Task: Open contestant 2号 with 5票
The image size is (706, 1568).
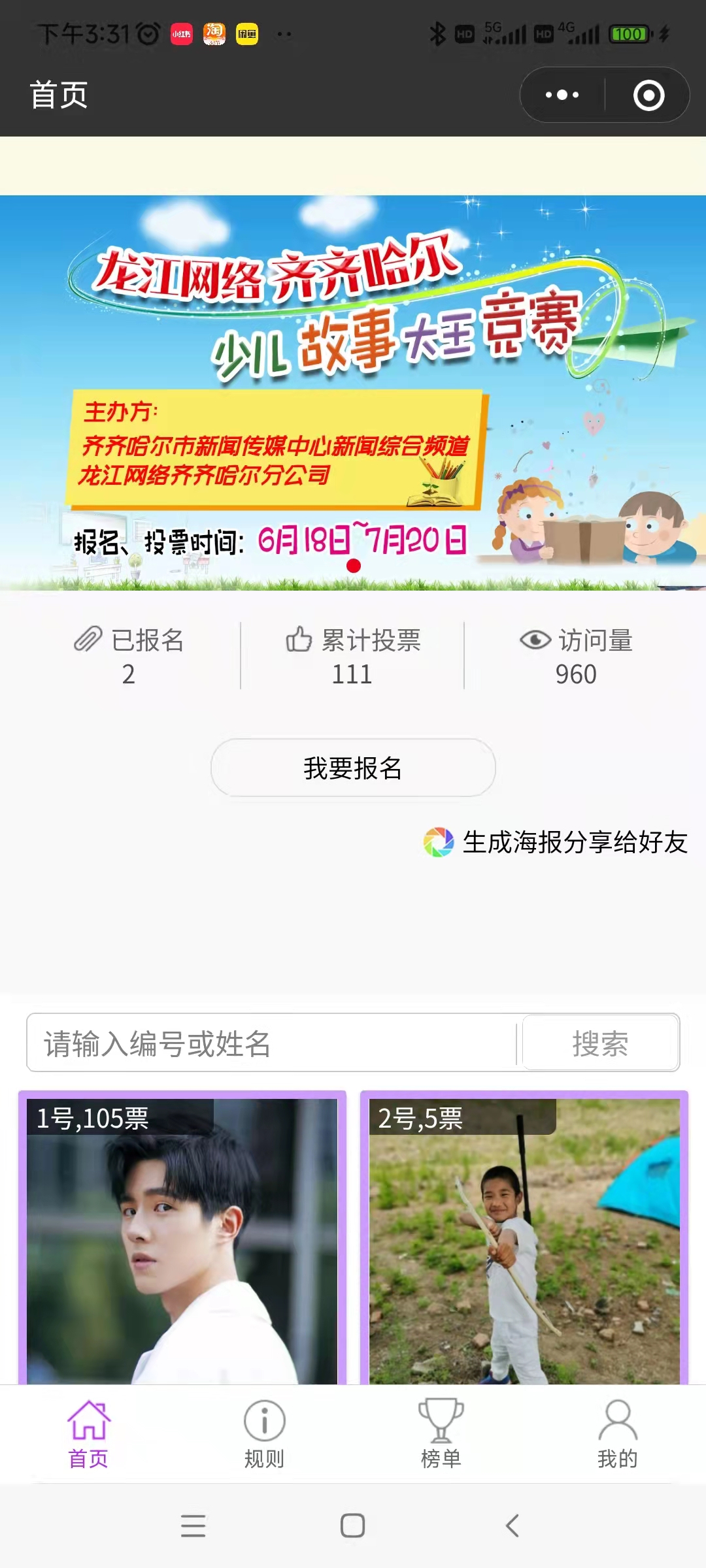Action: [x=524, y=1241]
